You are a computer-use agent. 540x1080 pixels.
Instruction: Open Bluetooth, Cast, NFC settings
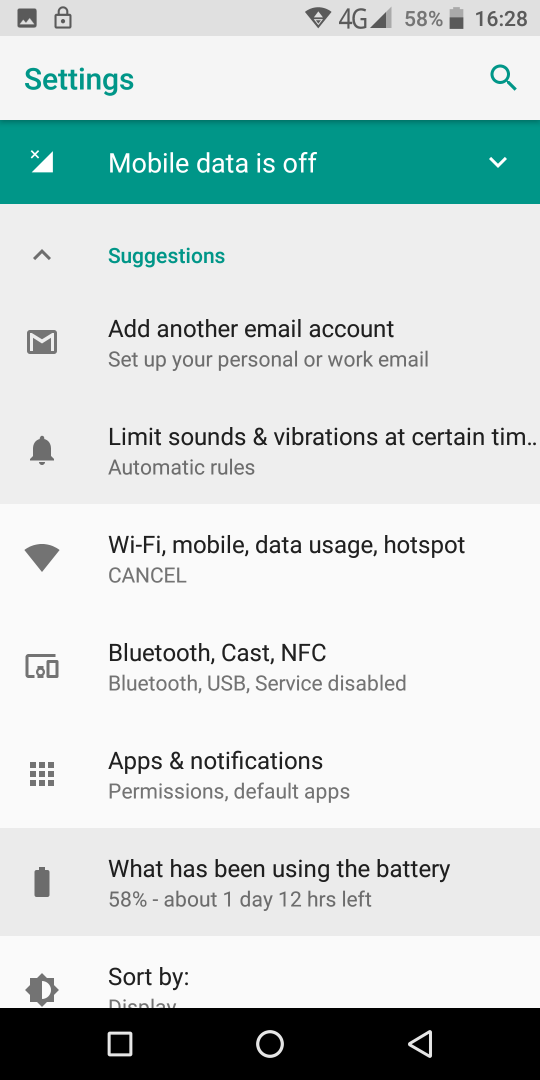pos(270,666)
